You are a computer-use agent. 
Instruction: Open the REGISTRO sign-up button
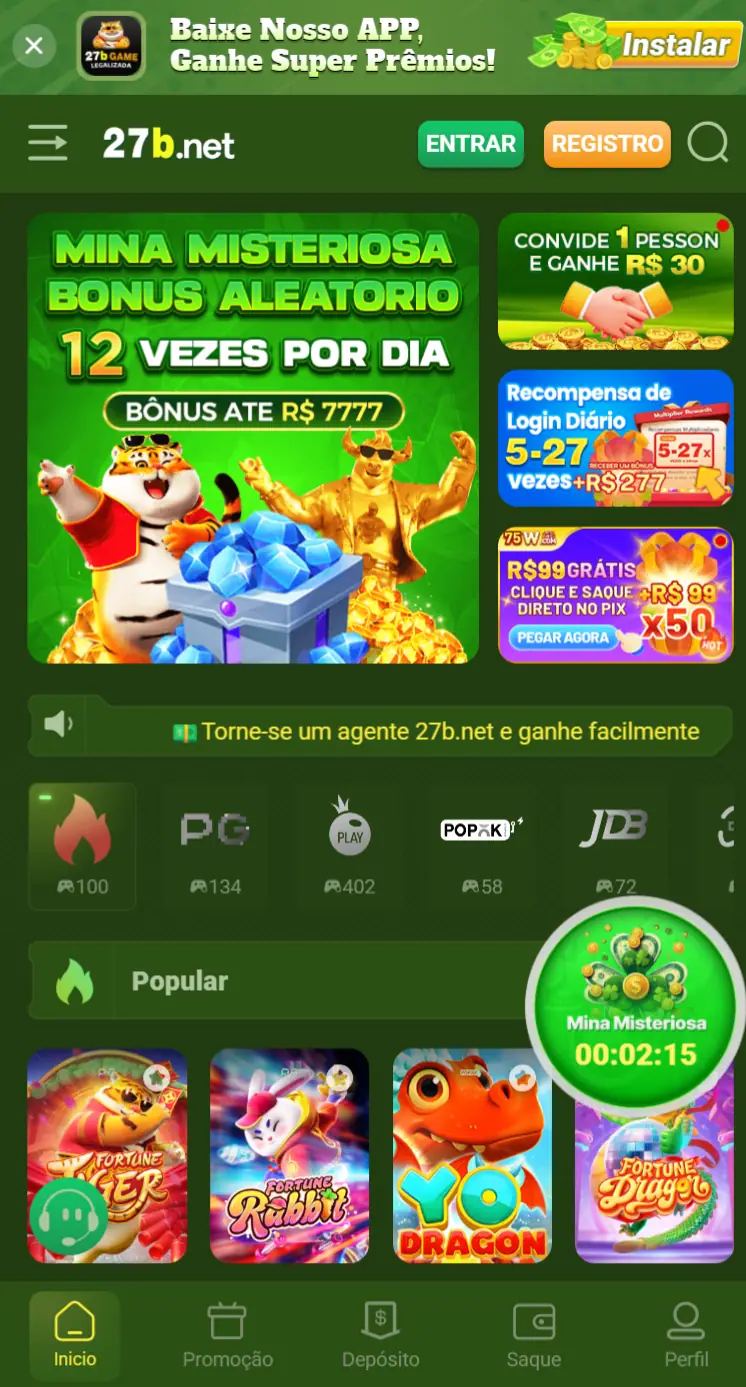tap(607, 144)
